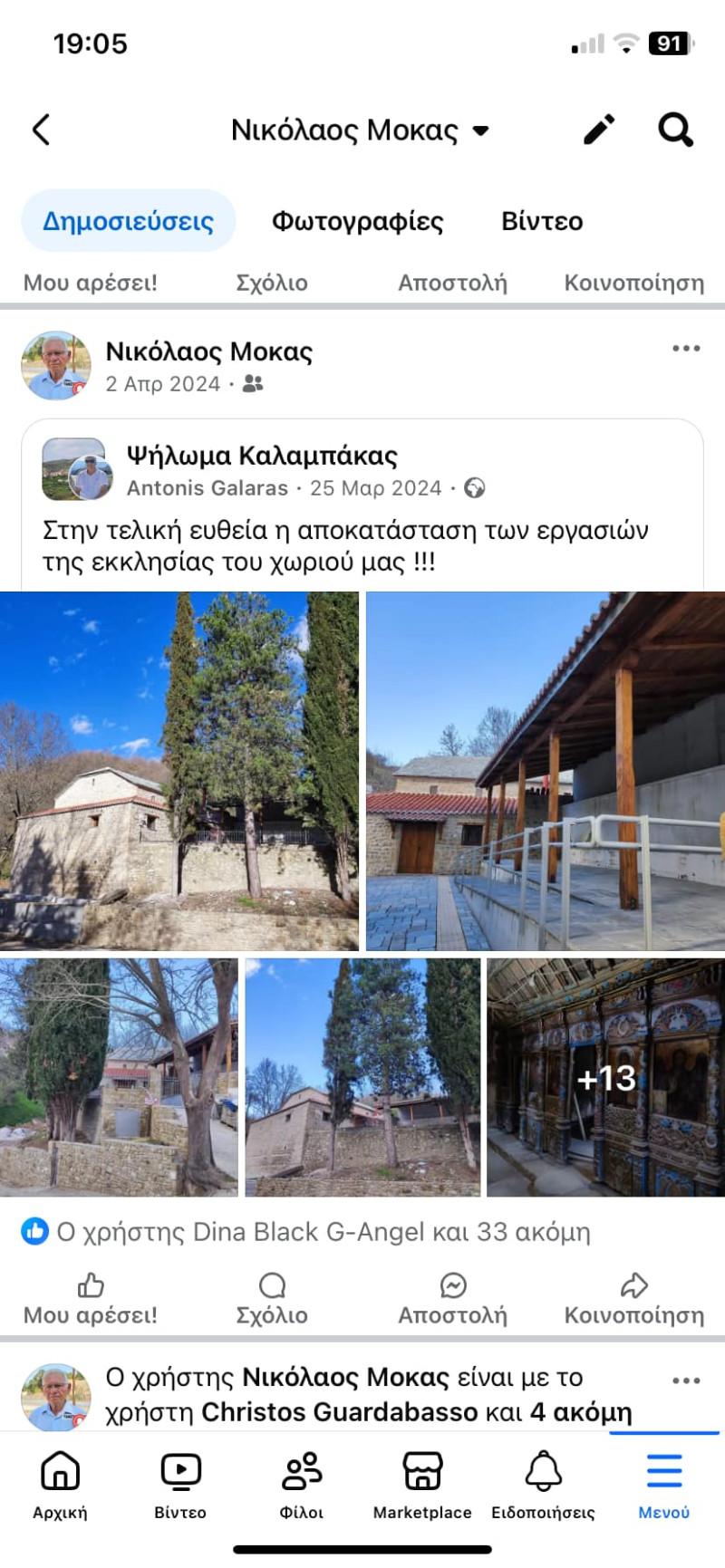Open options for the 2 Απρ 2024 post

686,349
